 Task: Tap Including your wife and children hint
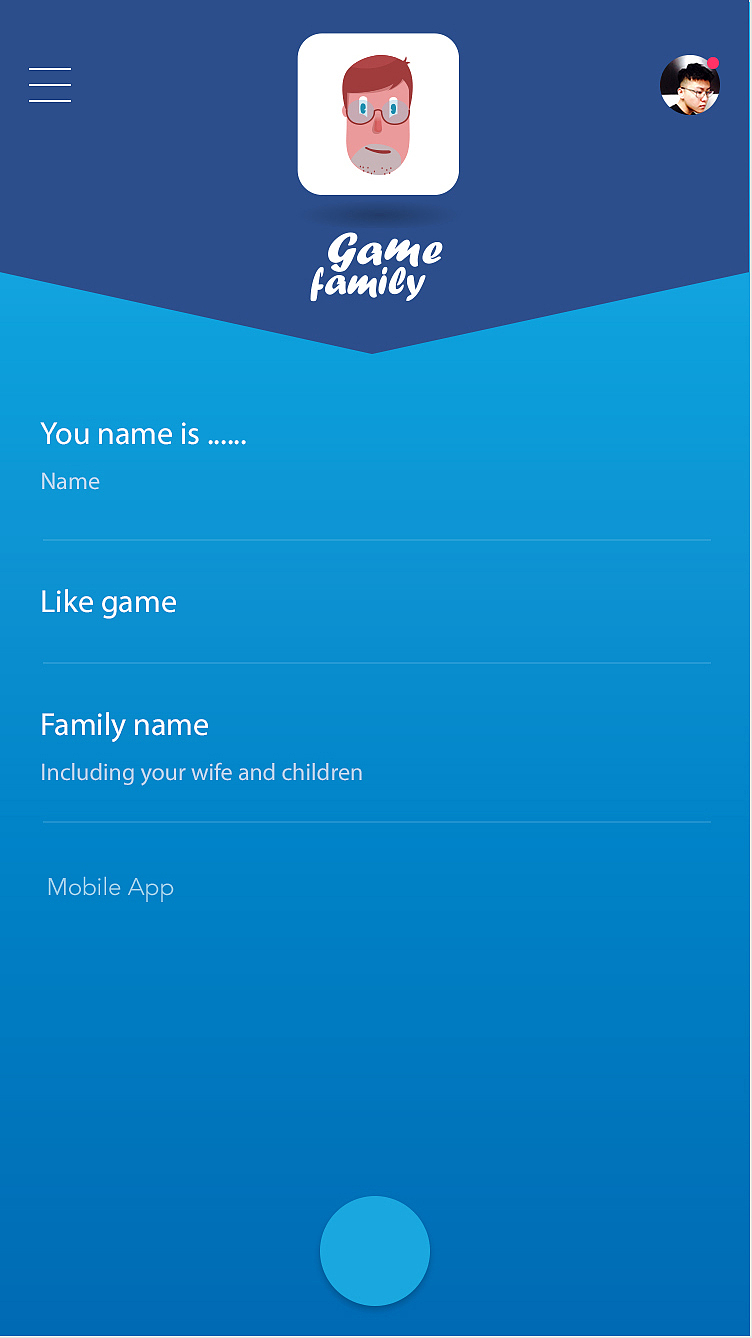(x=201, y=772)
